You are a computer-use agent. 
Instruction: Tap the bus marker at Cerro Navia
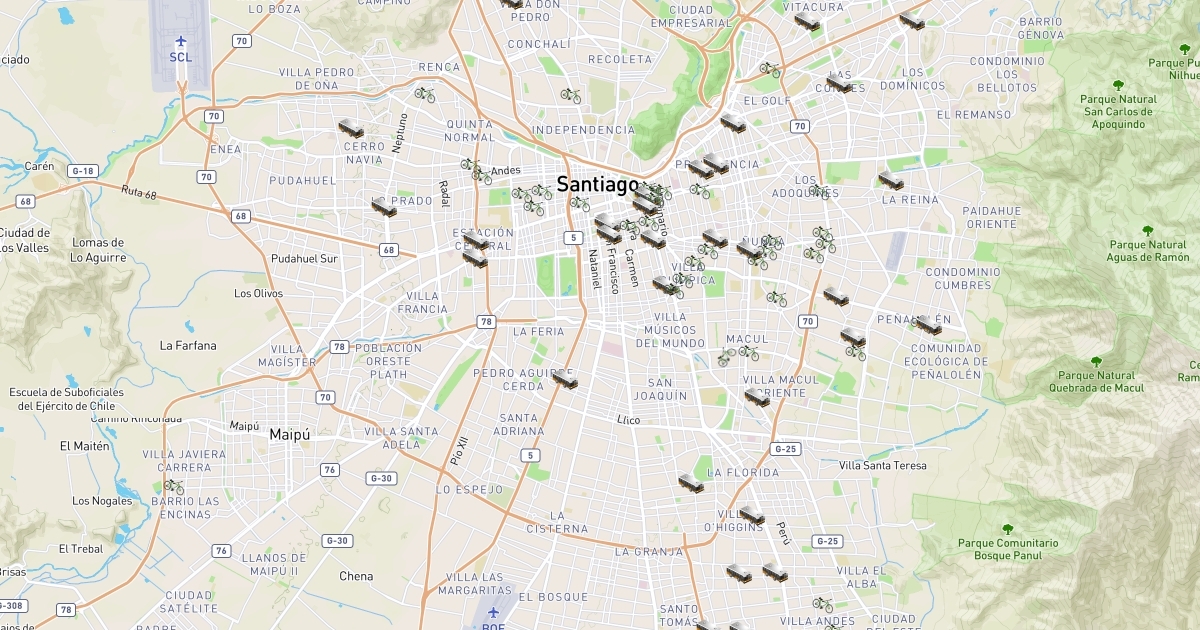(x=351, y=128)
